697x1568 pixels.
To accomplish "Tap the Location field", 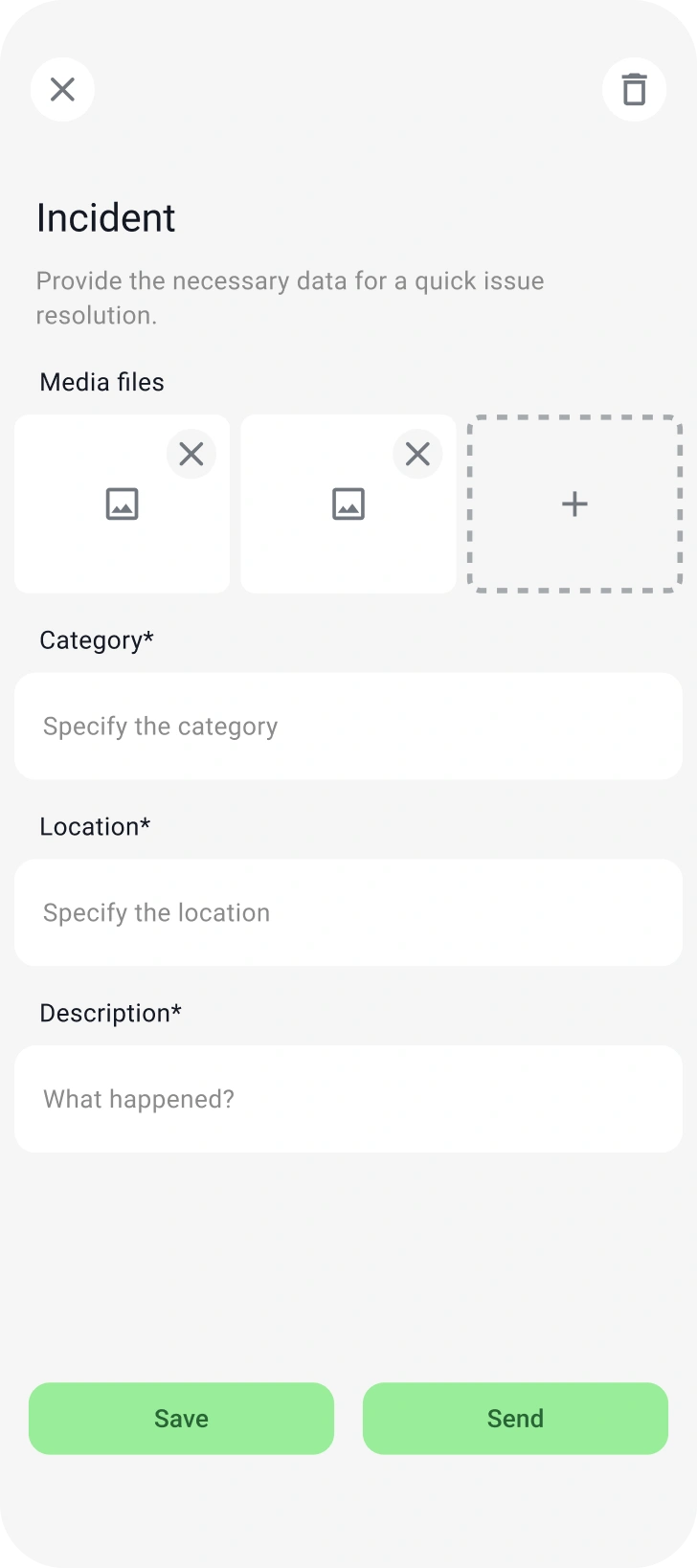I will [x=348, y=912].
